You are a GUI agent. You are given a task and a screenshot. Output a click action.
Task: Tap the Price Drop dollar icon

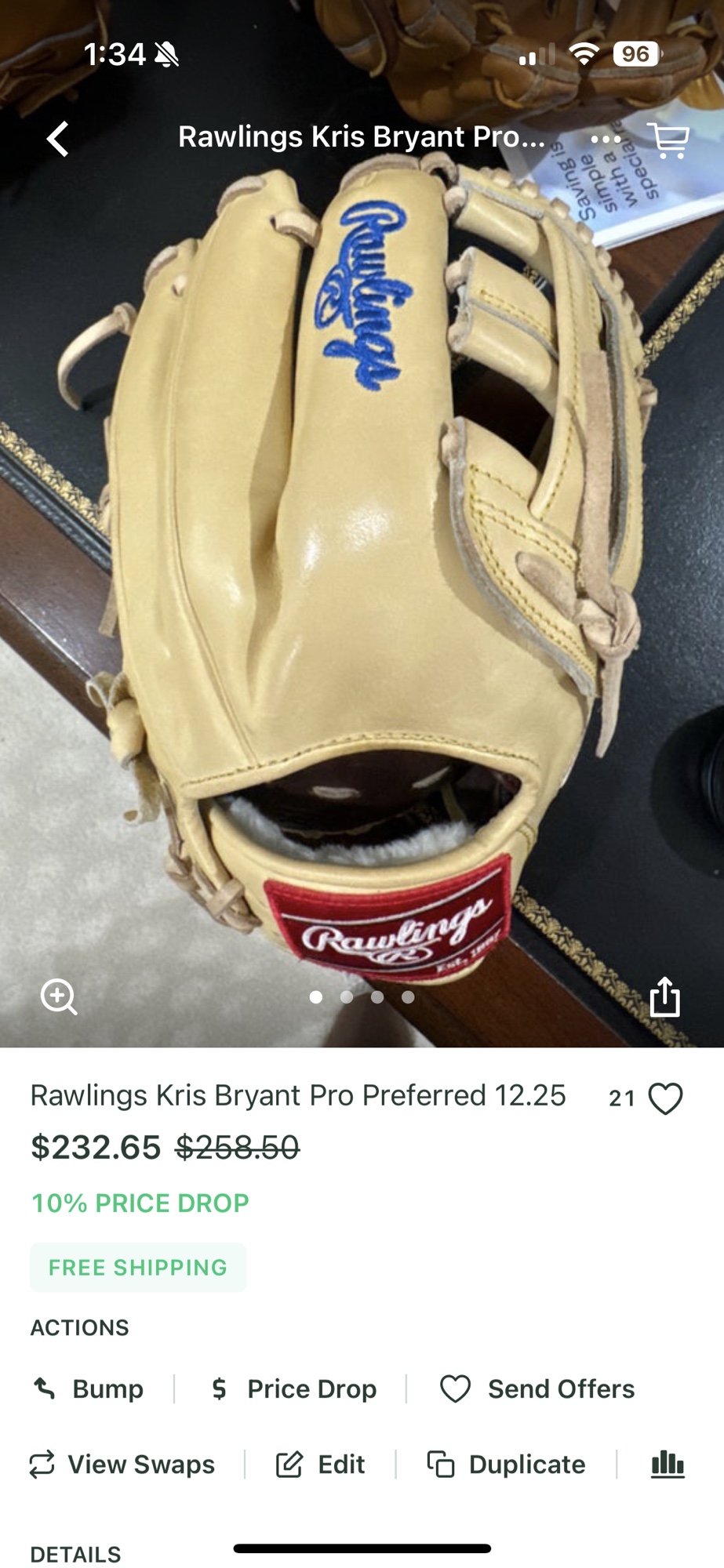coord(221,1388)
